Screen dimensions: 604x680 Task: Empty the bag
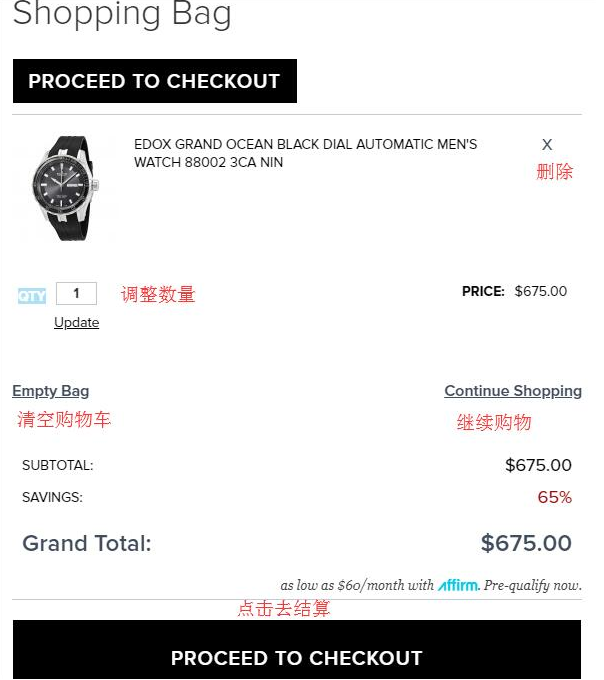click(50, 391)
